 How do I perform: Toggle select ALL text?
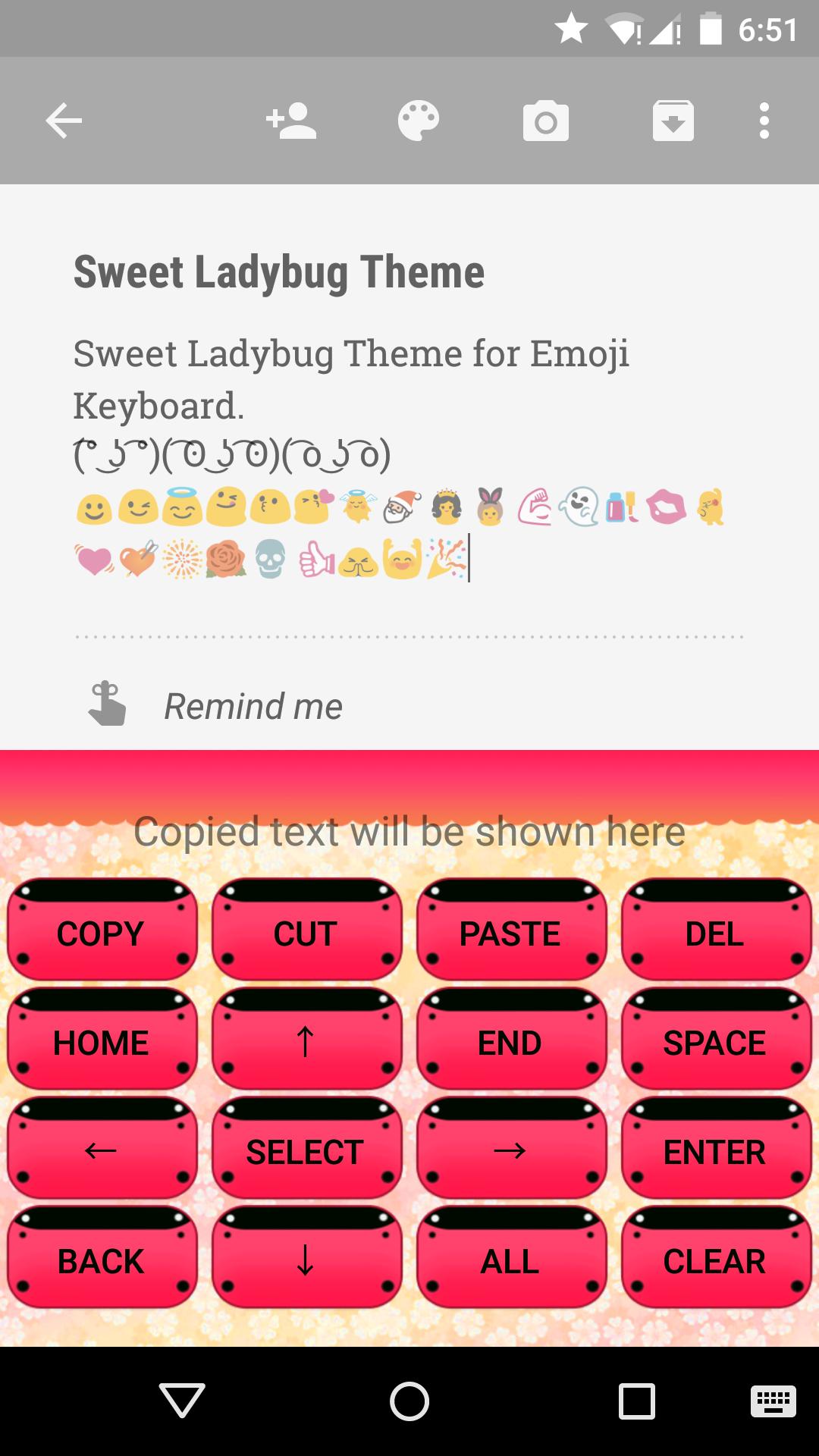[x=511, y=1260]
